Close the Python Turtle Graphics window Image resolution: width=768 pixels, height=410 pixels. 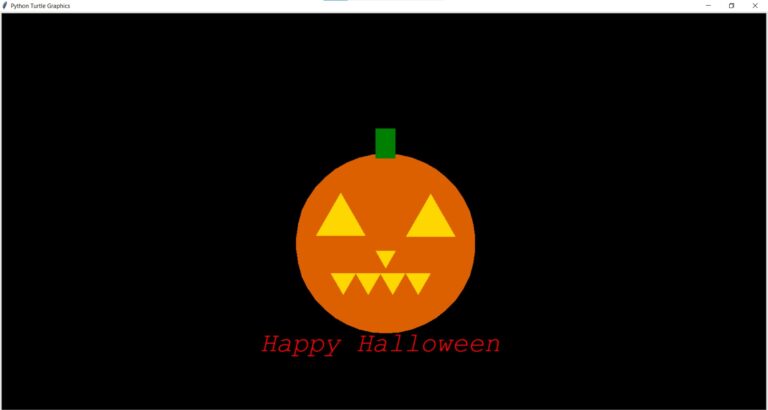[754, 5]
